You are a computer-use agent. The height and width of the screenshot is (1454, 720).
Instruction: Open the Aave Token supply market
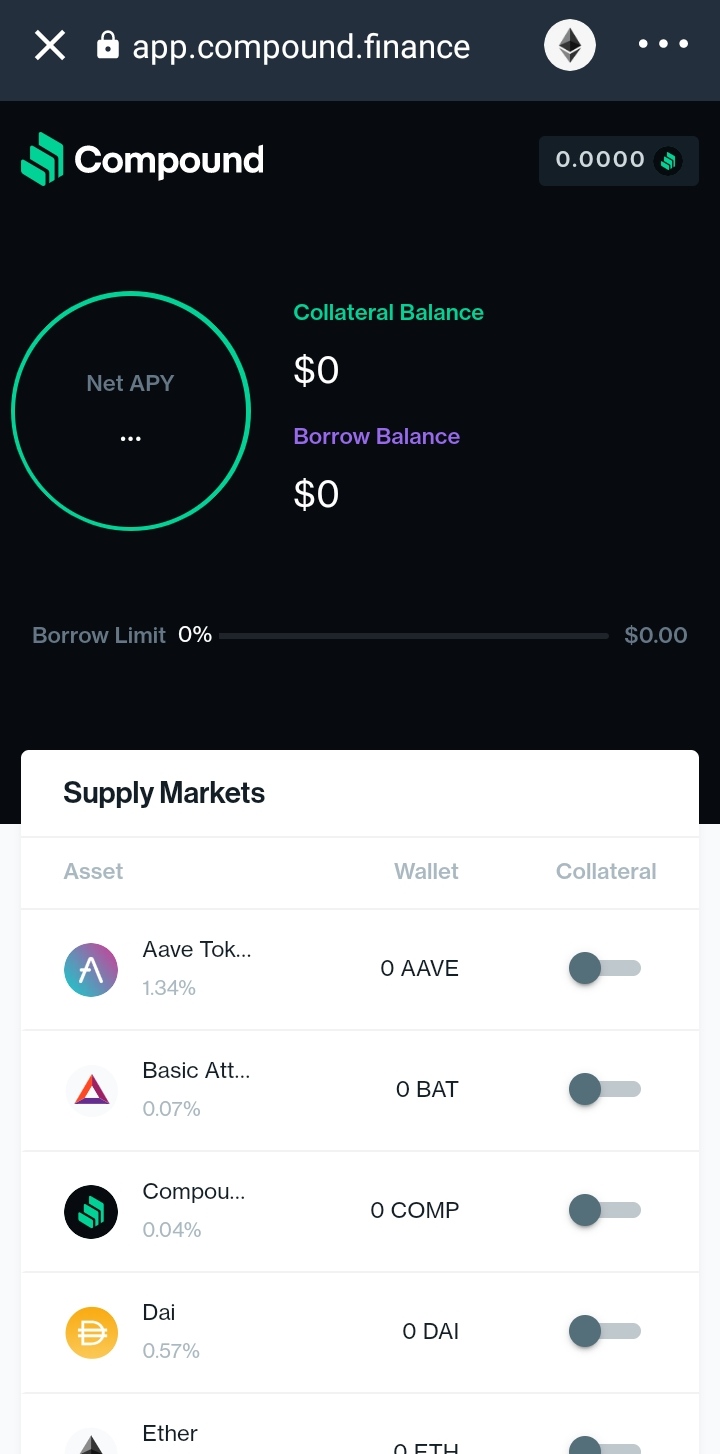click(197, 968)
